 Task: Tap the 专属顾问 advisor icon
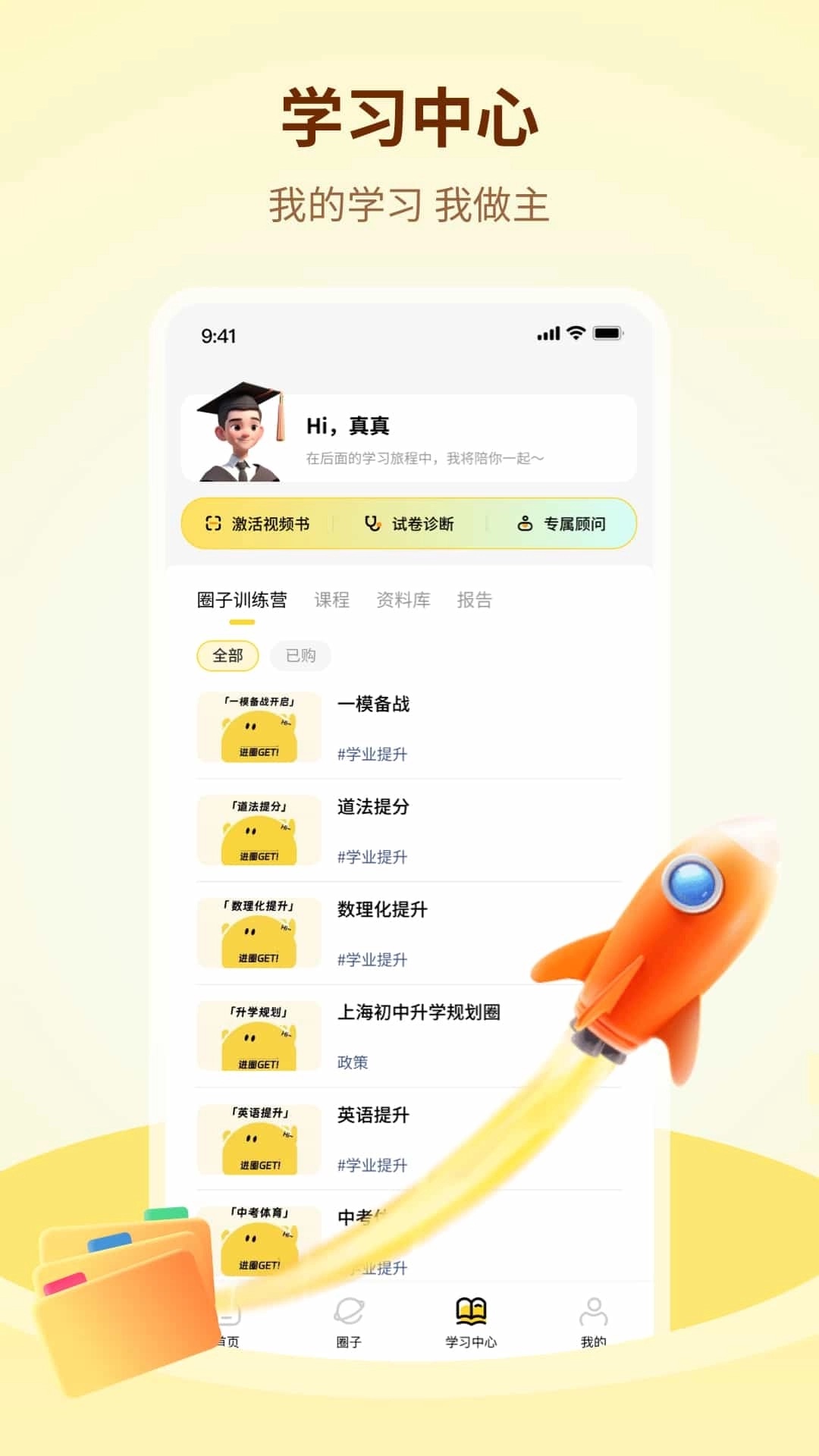525,523
